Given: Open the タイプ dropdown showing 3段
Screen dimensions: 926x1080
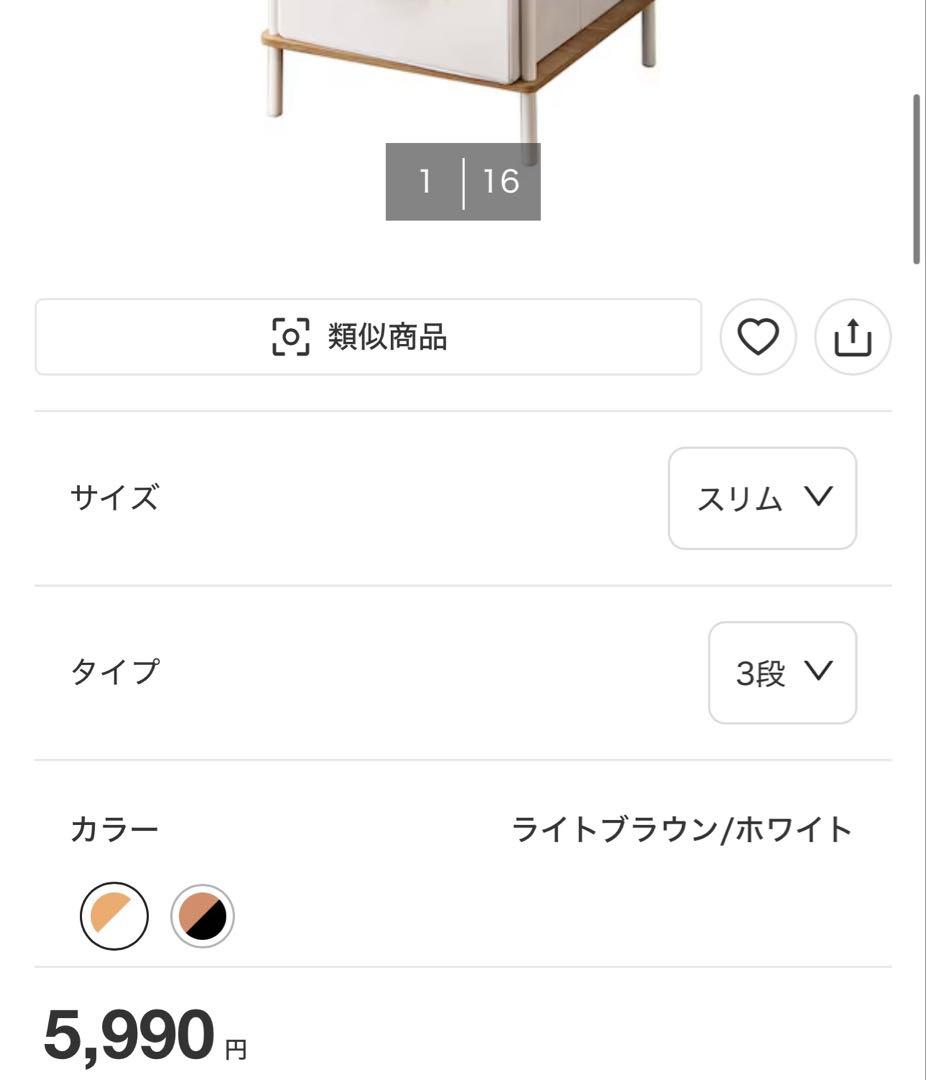Looking at the screenshot, I should click(783, 673).
